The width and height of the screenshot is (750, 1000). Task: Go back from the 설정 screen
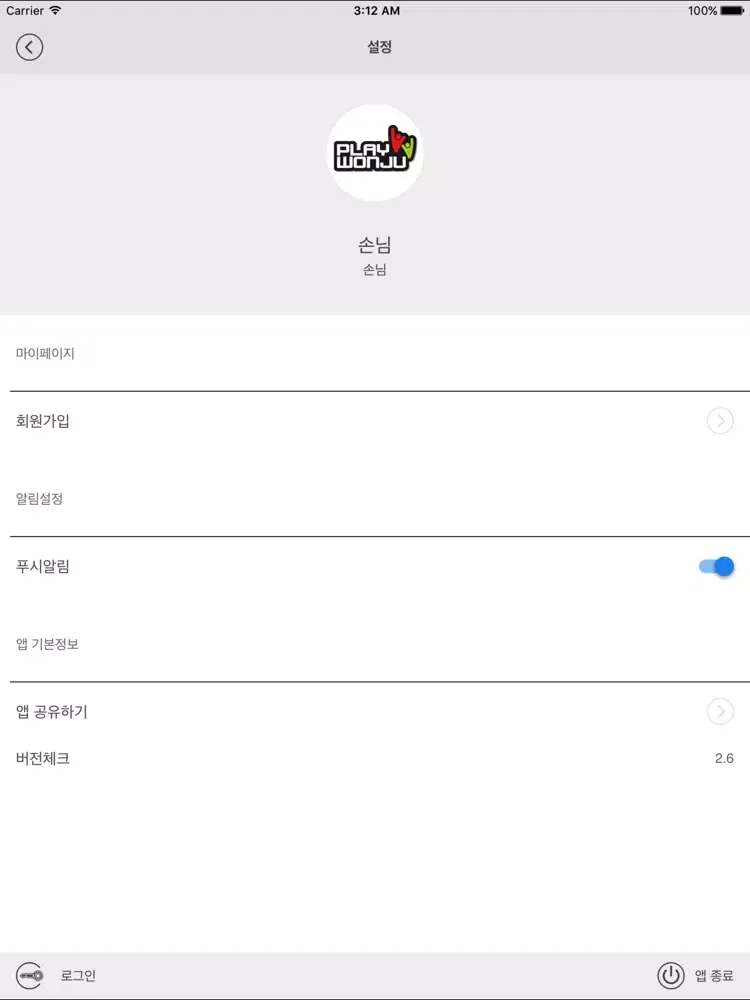coord(30,47)
